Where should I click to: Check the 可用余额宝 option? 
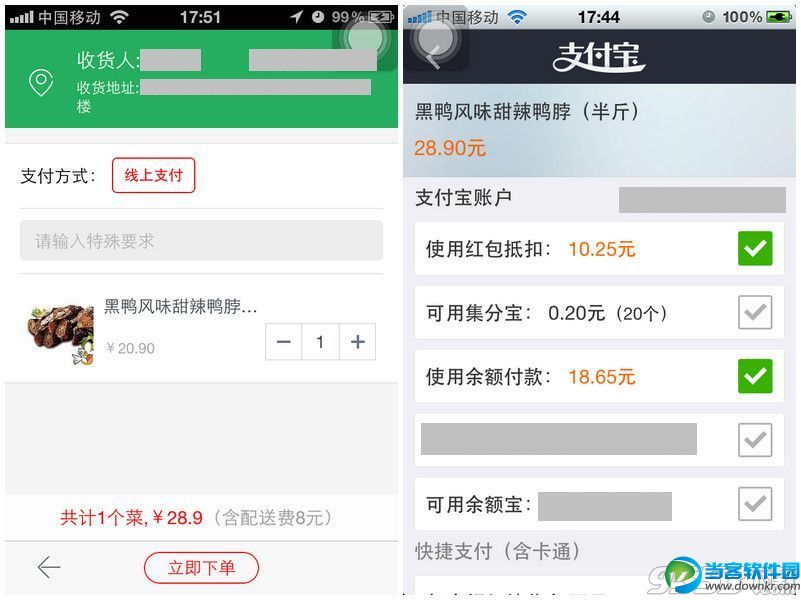pyautogui.click(x=755, y=504)
